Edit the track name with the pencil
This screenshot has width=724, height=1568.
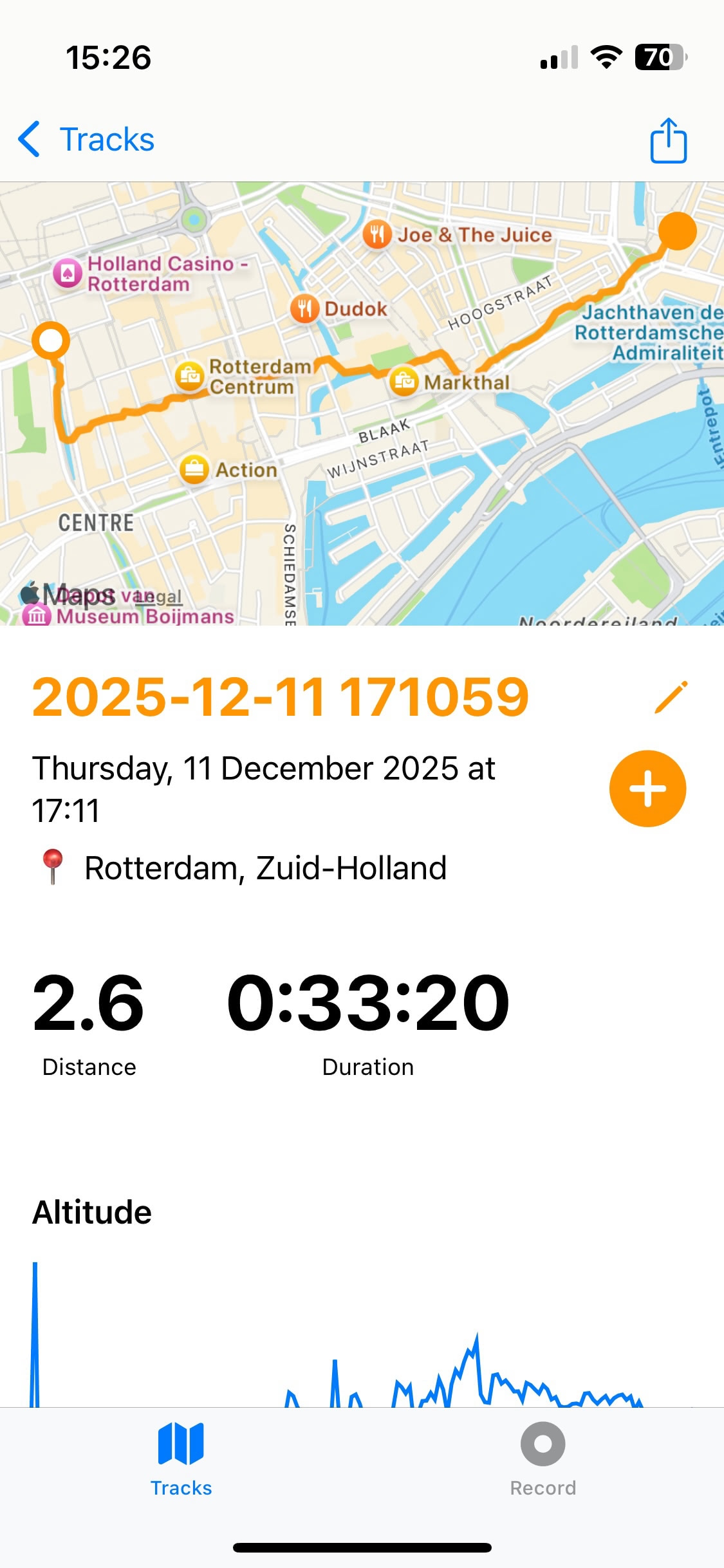(670, 698)
